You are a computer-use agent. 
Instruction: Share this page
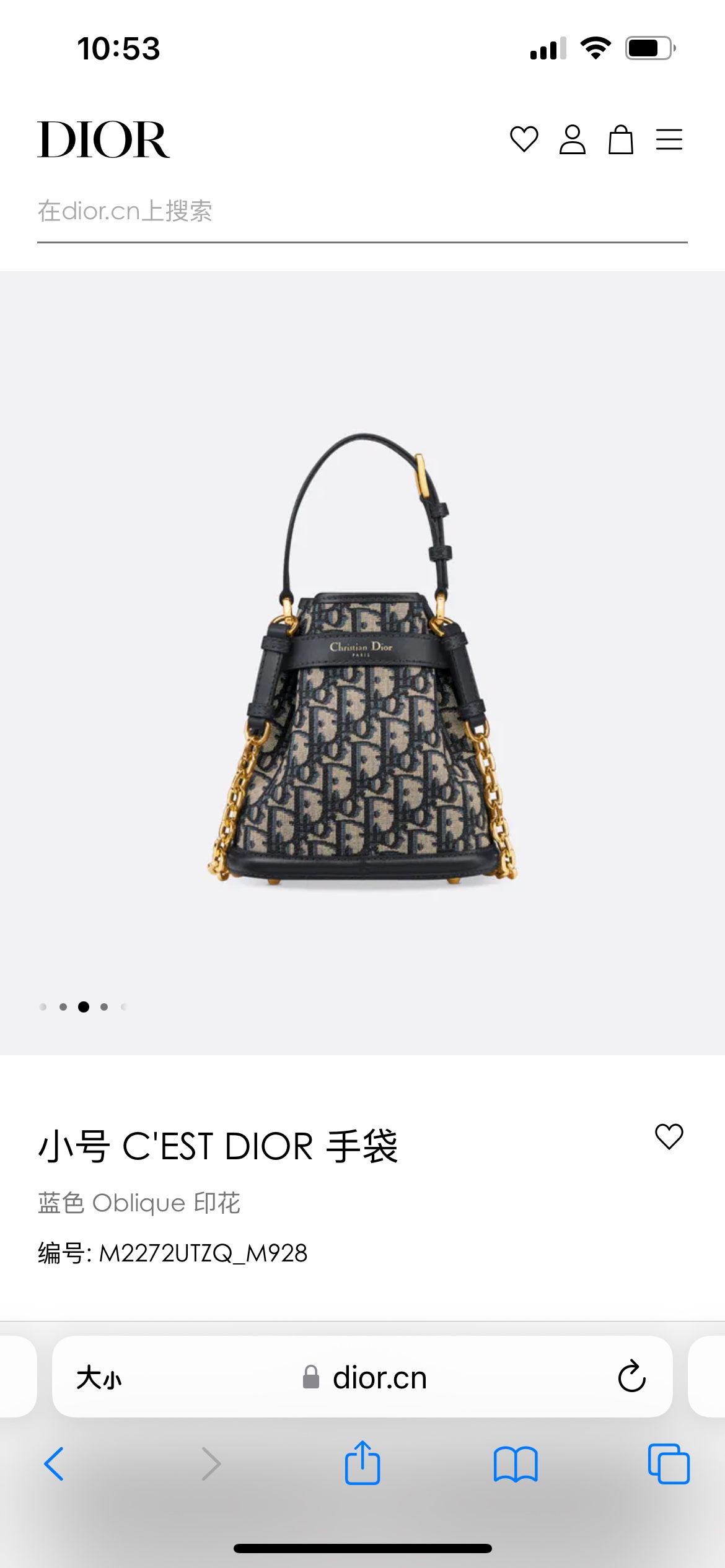point(362,1463)
